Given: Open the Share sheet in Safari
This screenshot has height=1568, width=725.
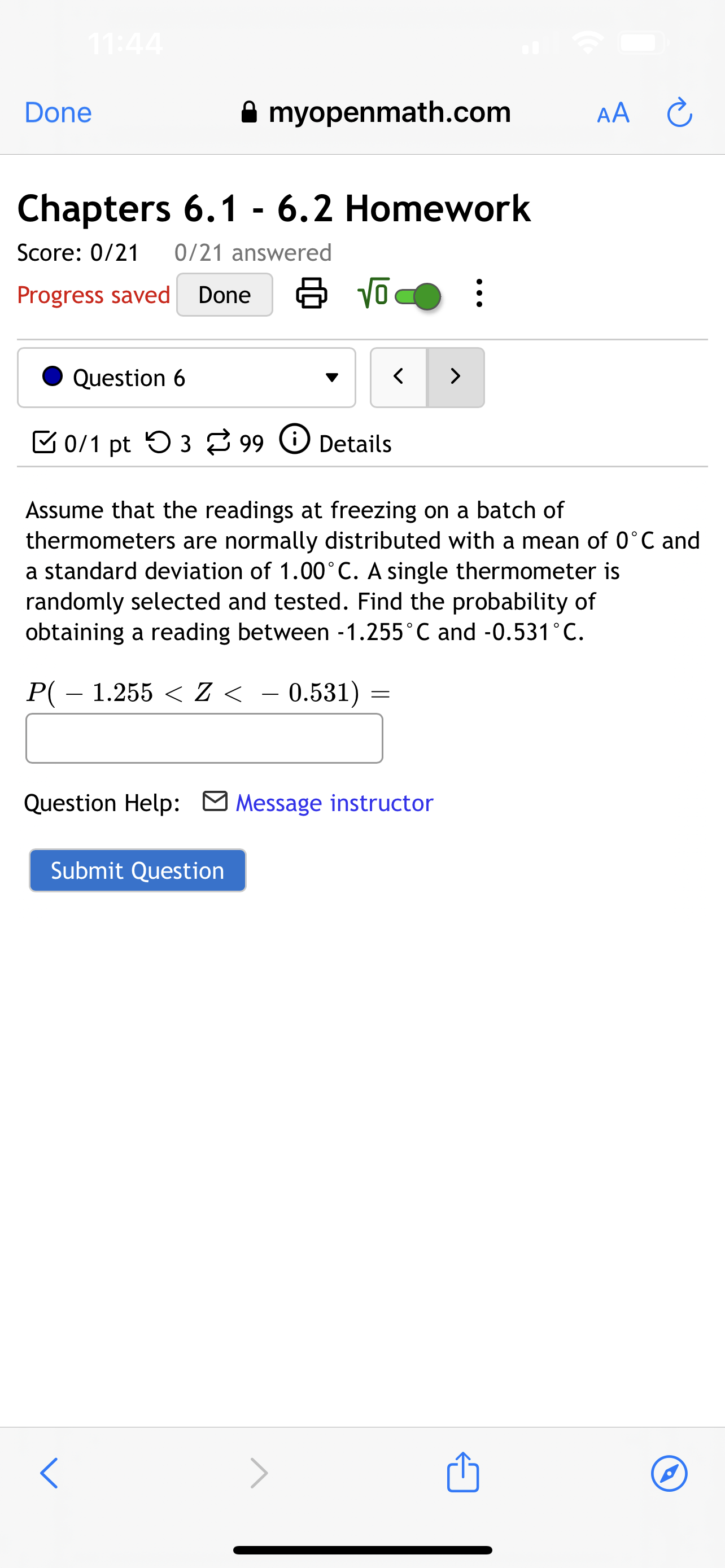Looking at the screenshot, I should click(462, 1474).
